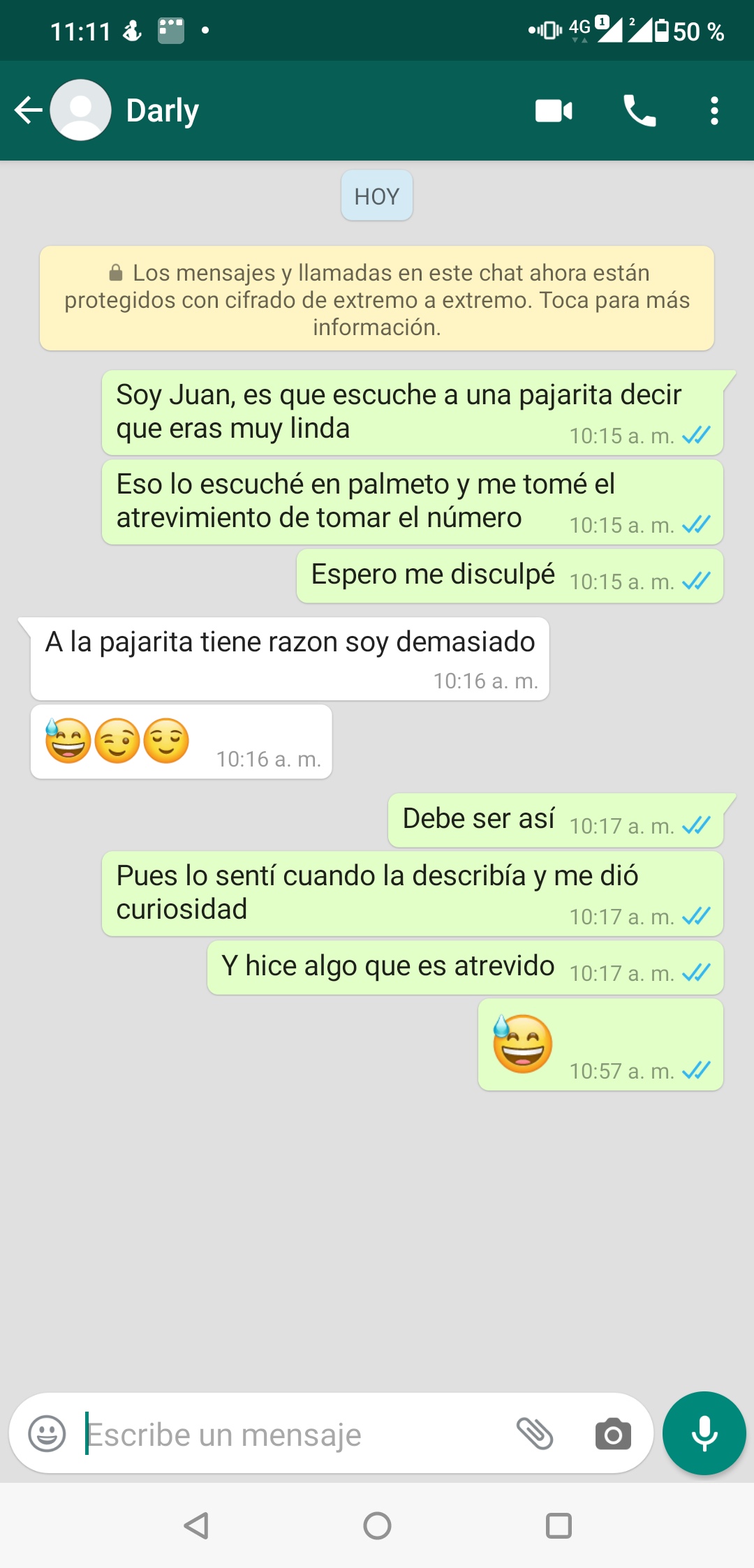Go back to the chat list
The width and height of the screenshot is (754, 1568).
click(28, 110)
